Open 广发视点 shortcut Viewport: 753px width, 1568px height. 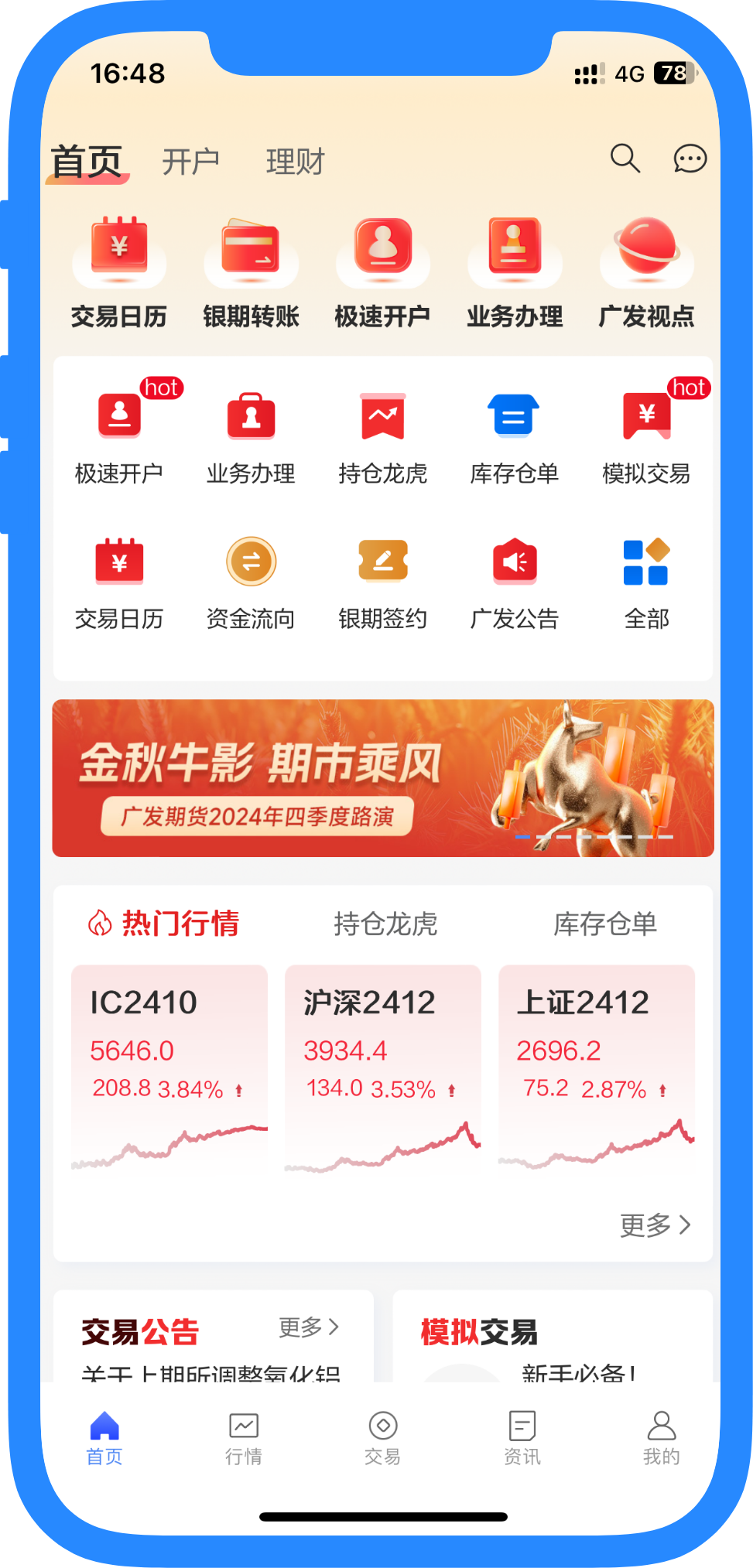point(646,271)
